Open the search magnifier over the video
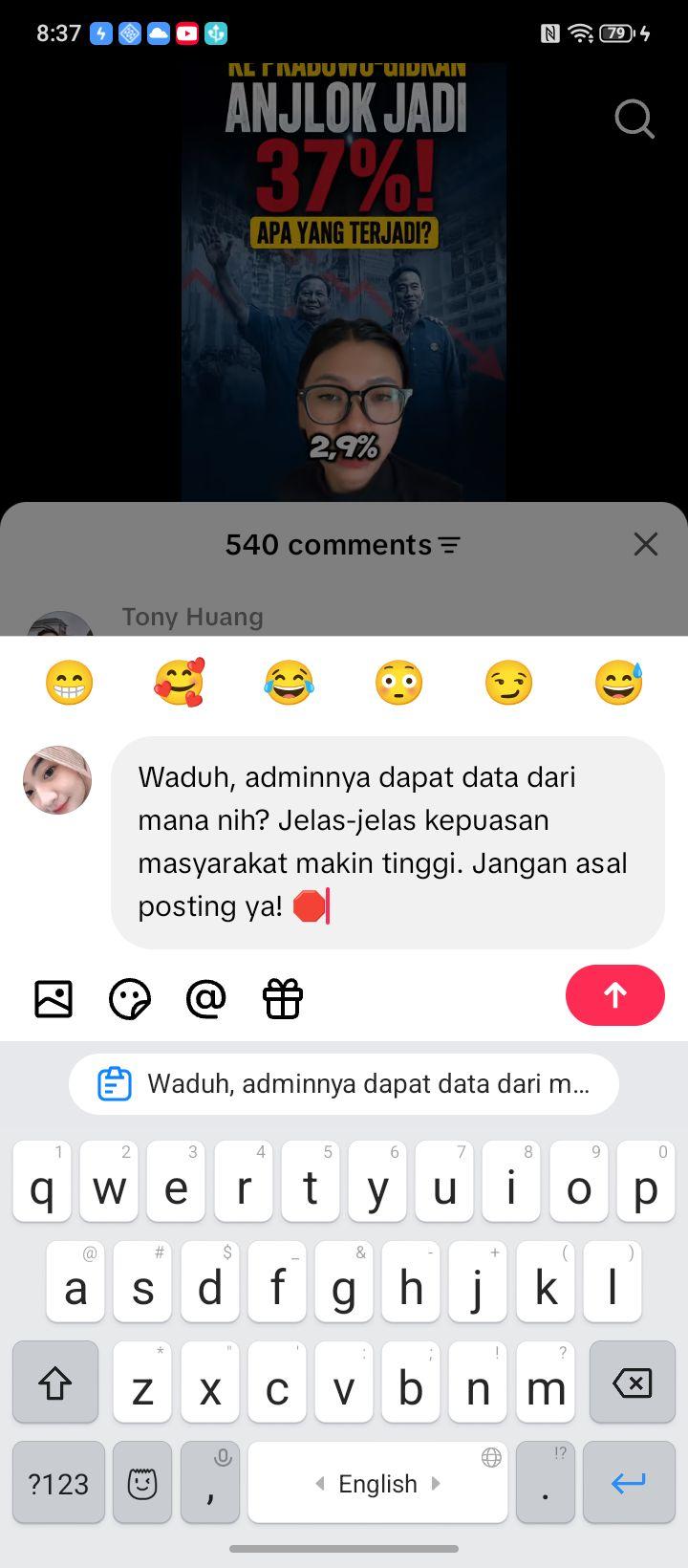Viewport: 688px width, 1568px height. coord(634,120)
